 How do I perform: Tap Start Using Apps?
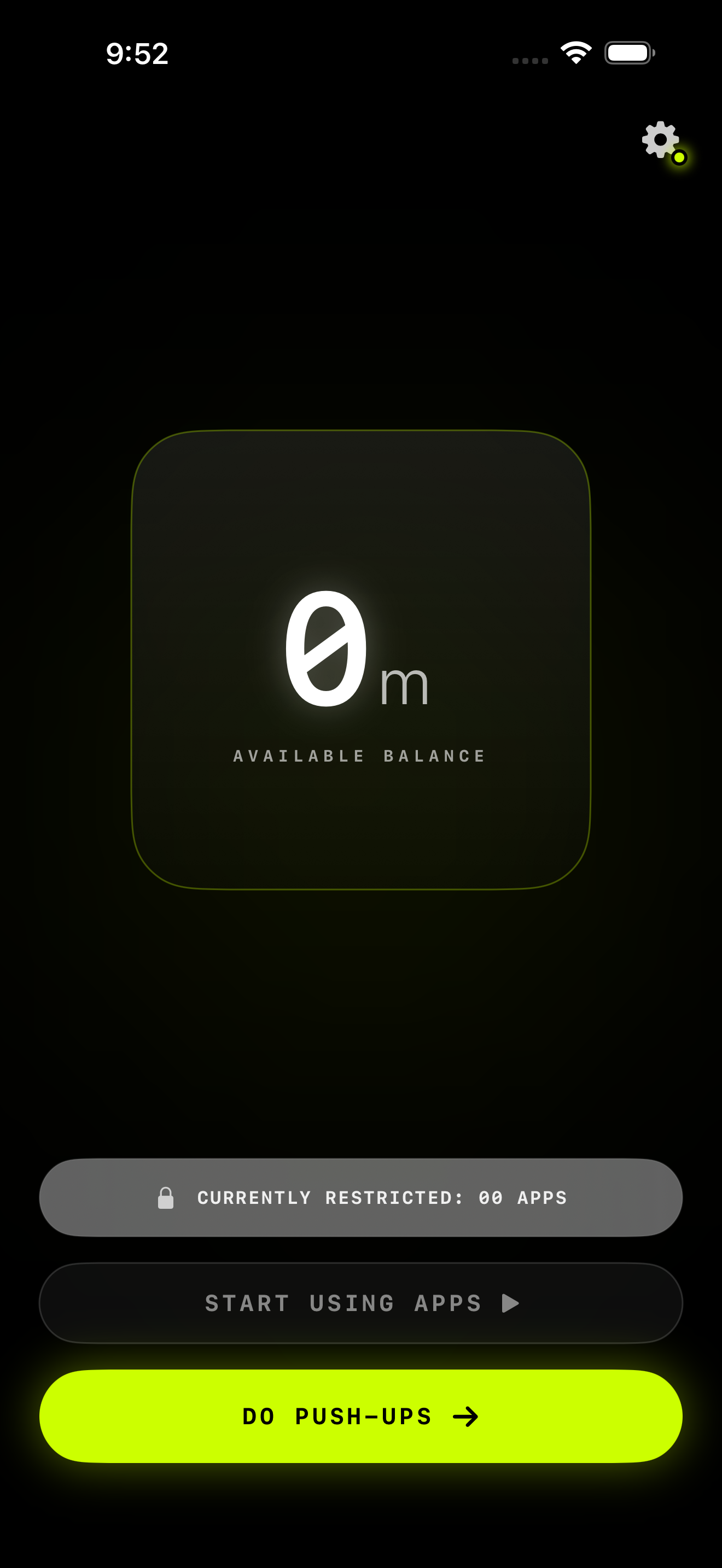coord(361,1303)
